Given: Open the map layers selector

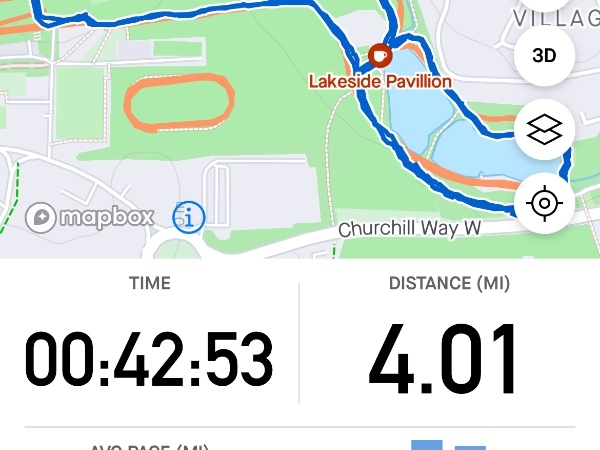Looking at the screenshot, I should pos(544,130).
